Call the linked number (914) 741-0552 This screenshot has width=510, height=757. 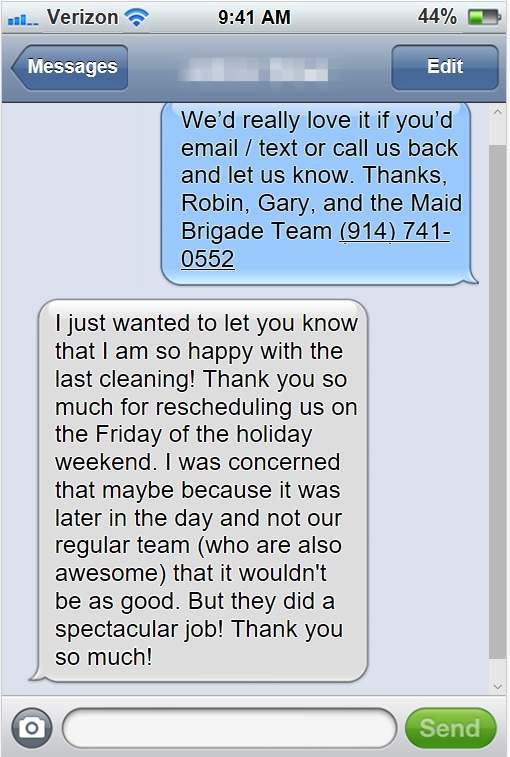(395, 231)
